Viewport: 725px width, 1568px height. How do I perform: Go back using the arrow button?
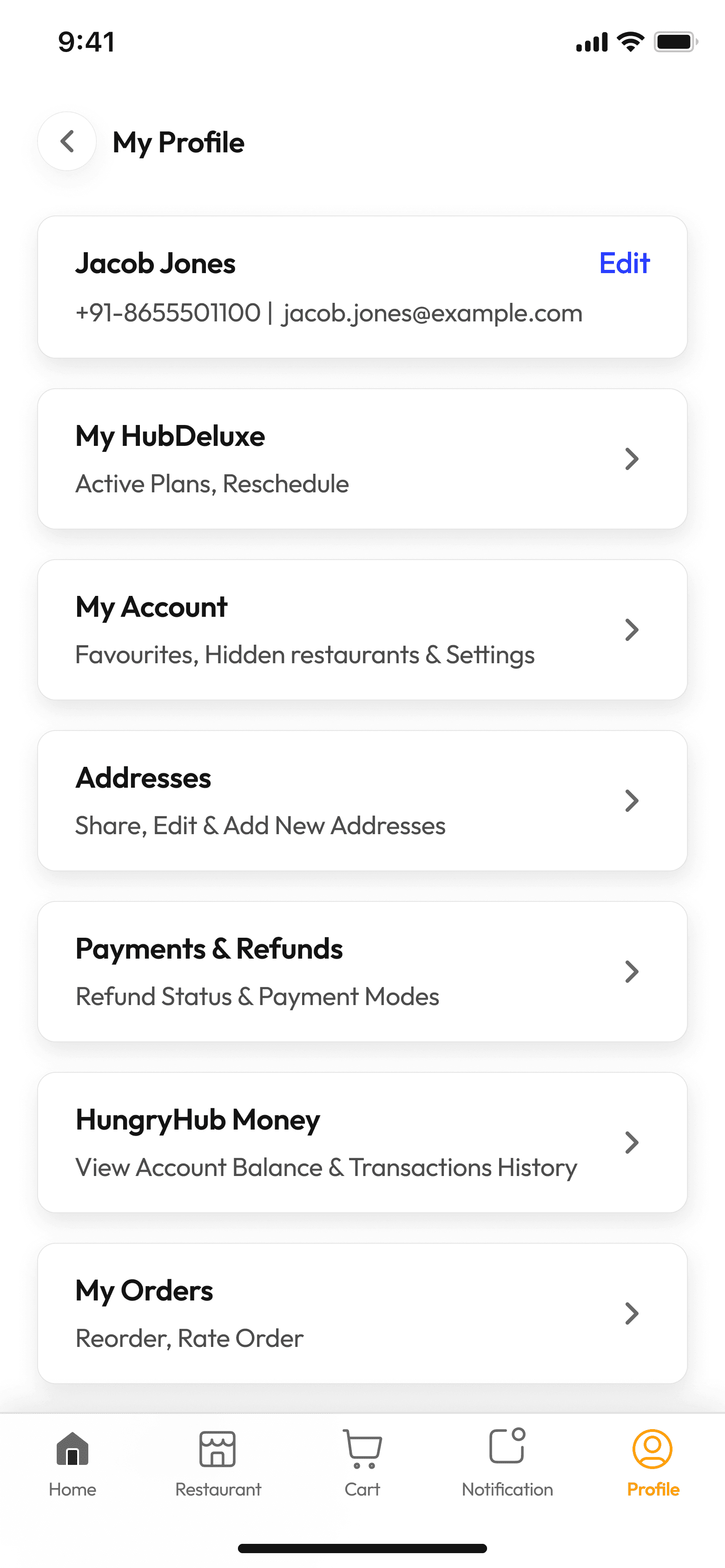pyautogui.click(x=67, y=141)
